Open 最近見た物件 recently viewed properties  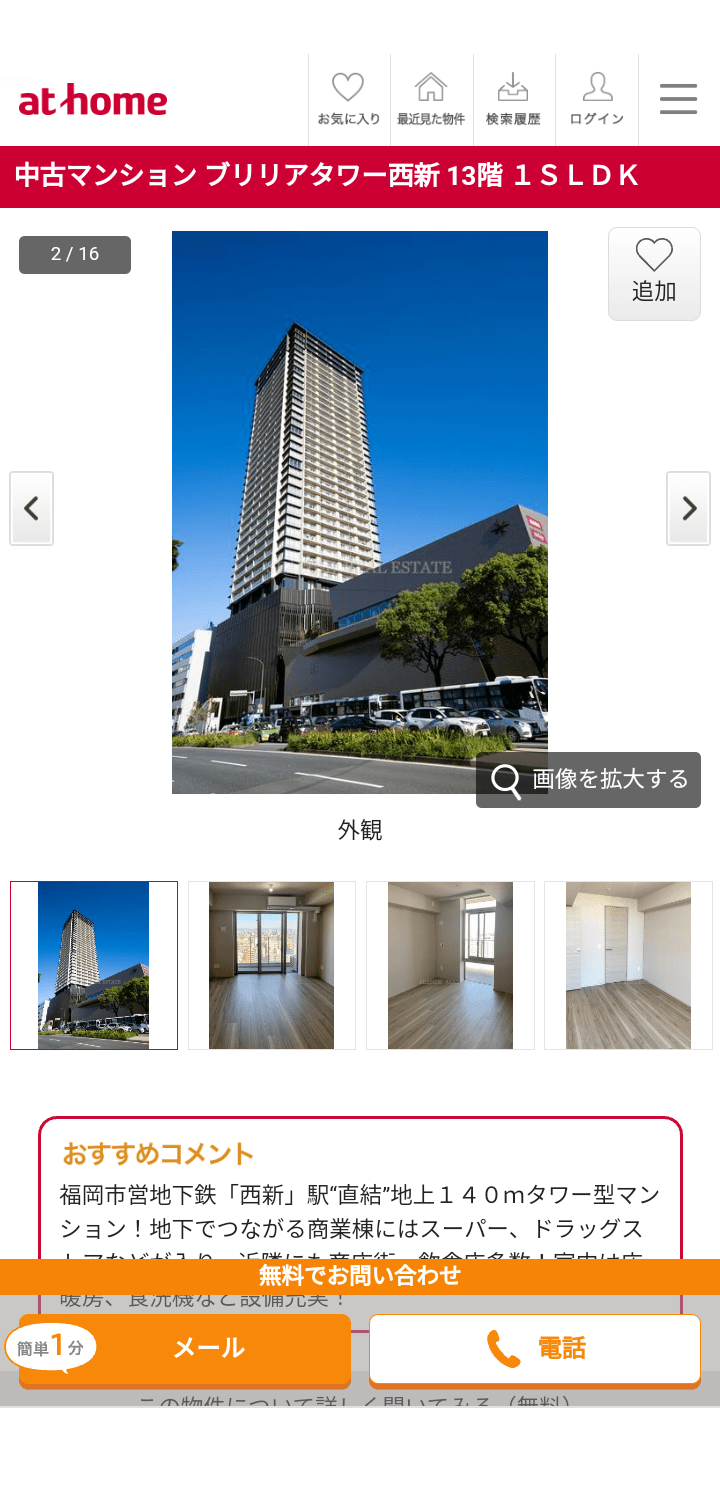431,100
